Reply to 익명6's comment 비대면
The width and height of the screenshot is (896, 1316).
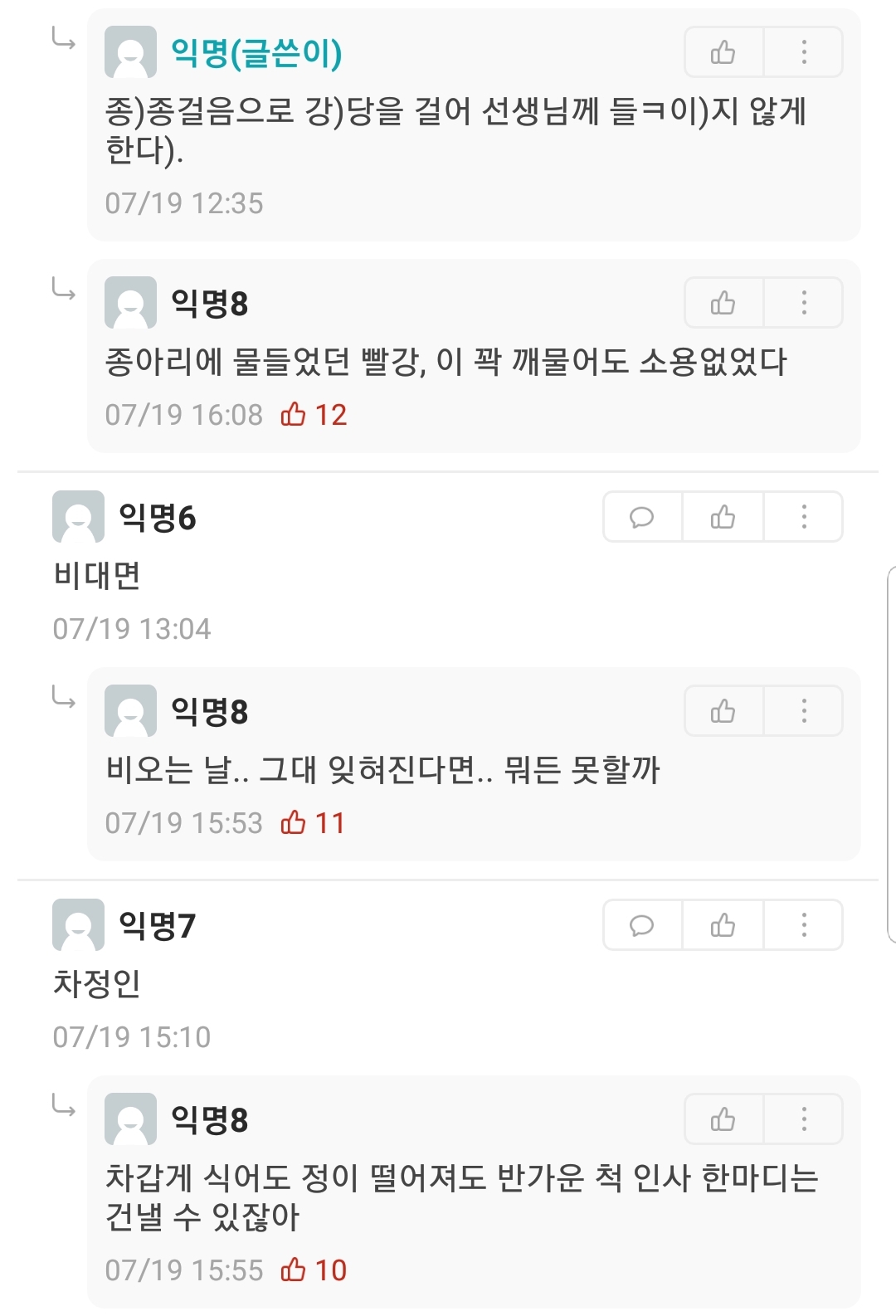coord(642,517)
